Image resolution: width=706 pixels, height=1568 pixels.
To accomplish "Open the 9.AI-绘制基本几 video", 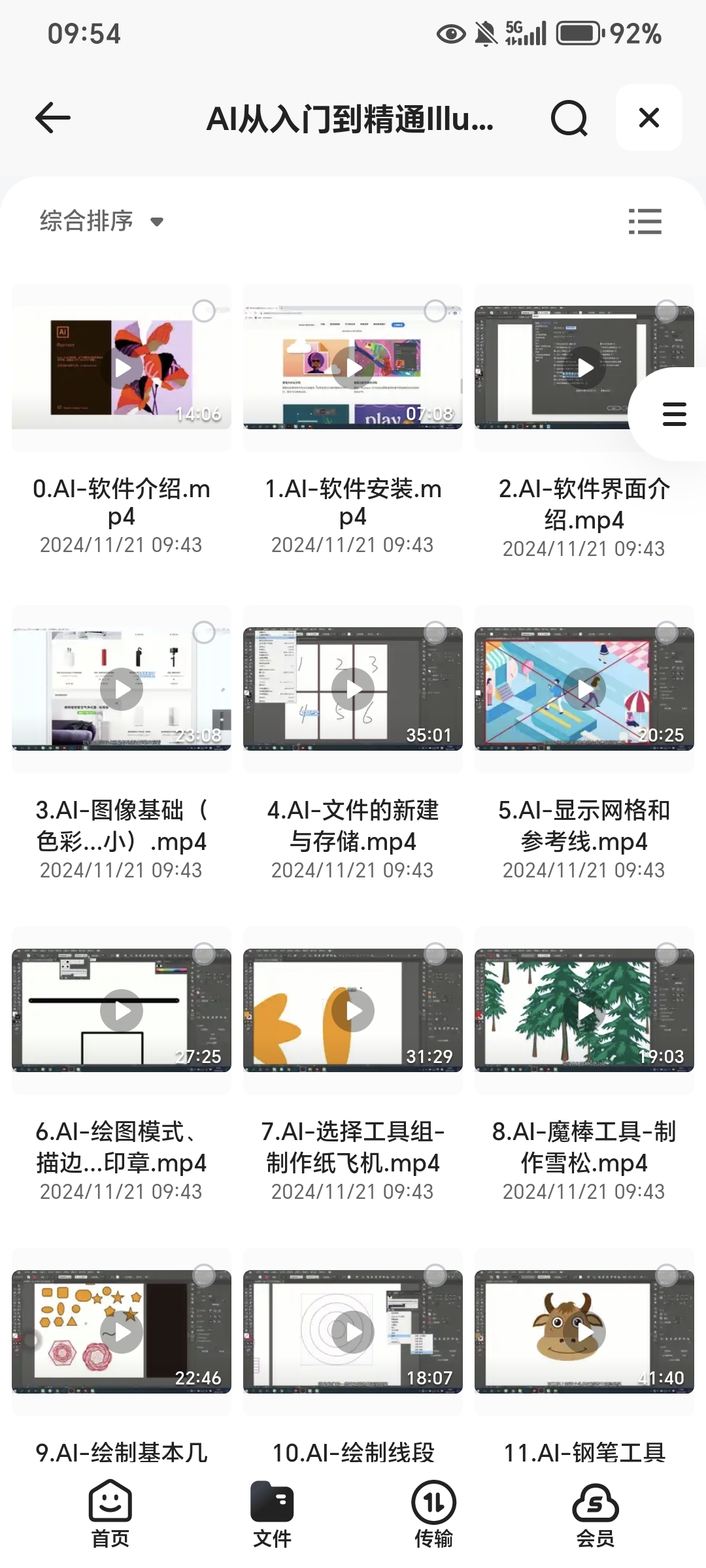I will [122, 1332].
